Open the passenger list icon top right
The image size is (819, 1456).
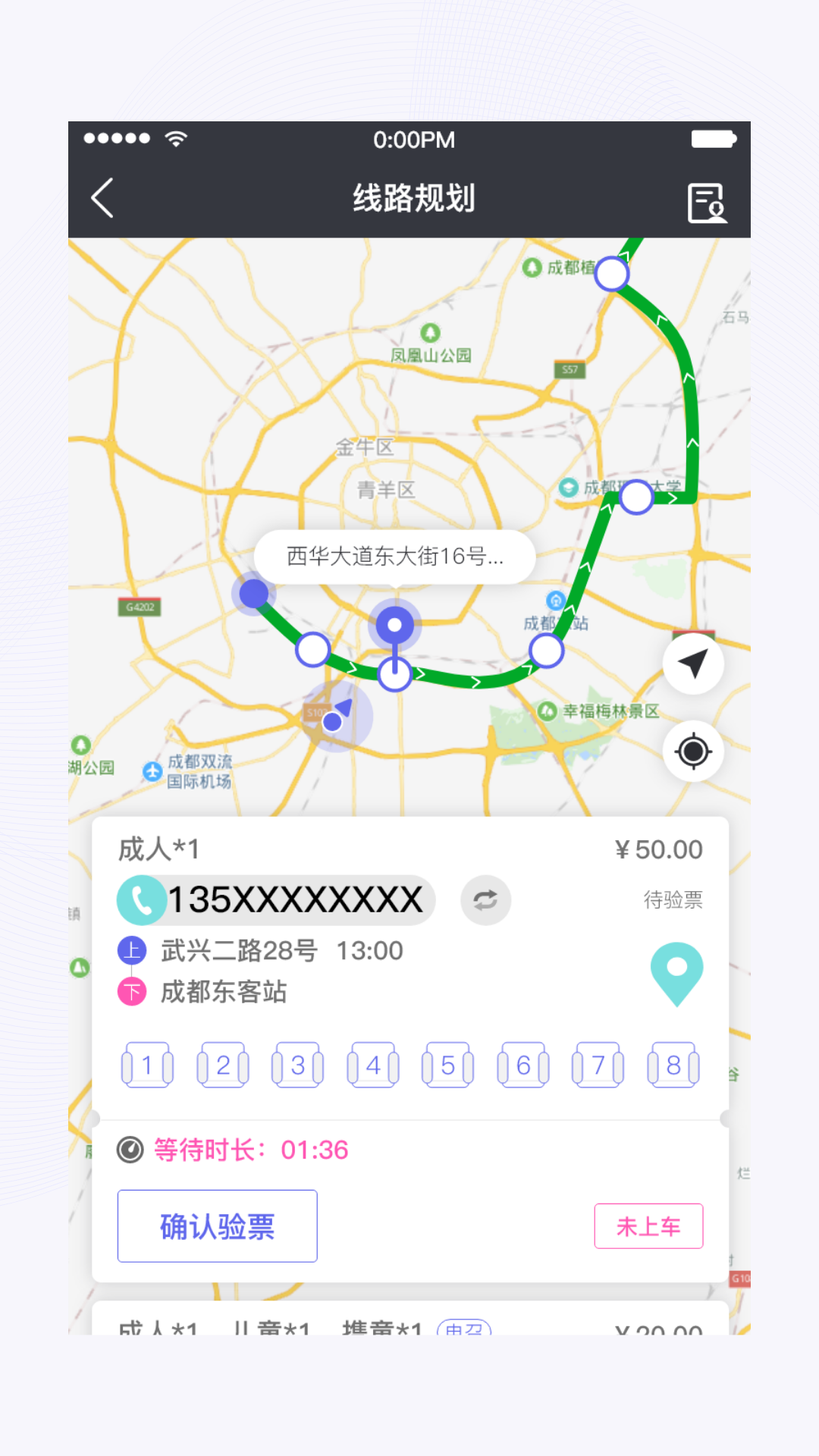[x=706, y=200]
